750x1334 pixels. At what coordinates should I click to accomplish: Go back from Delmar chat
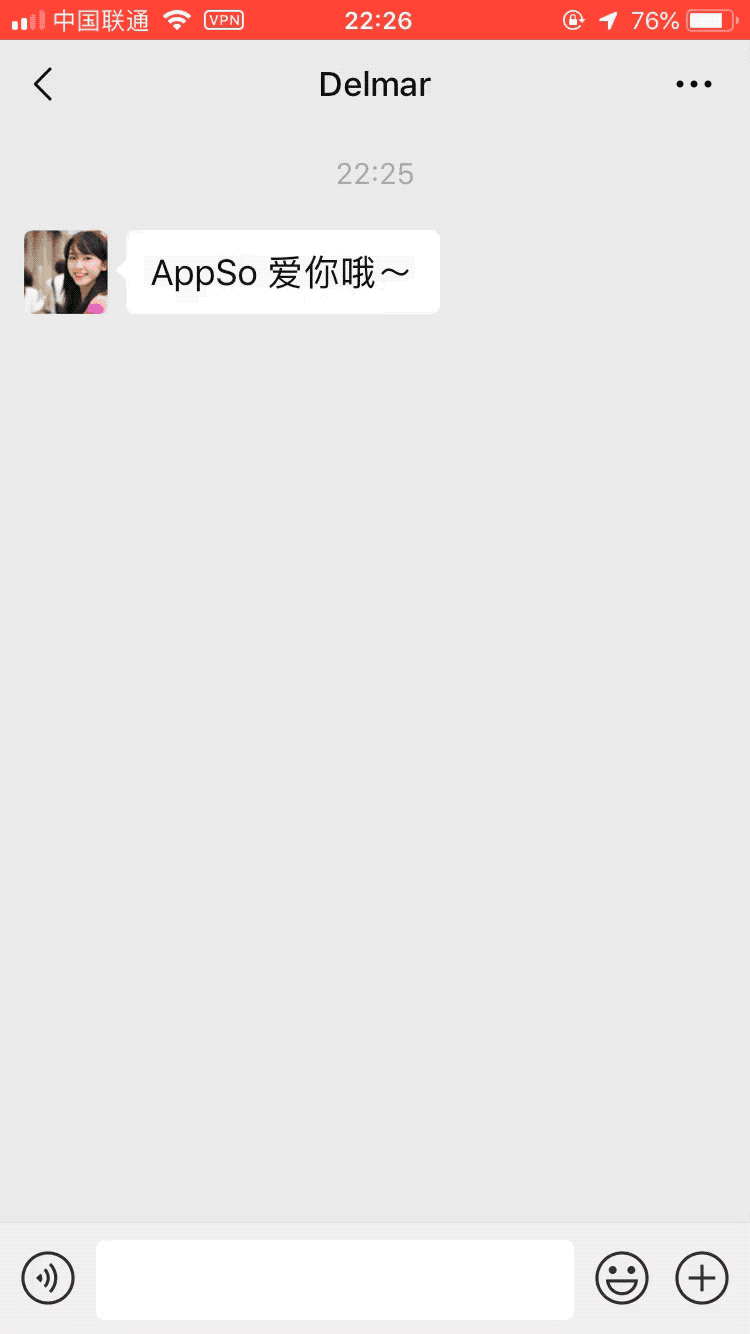point(43,85)
